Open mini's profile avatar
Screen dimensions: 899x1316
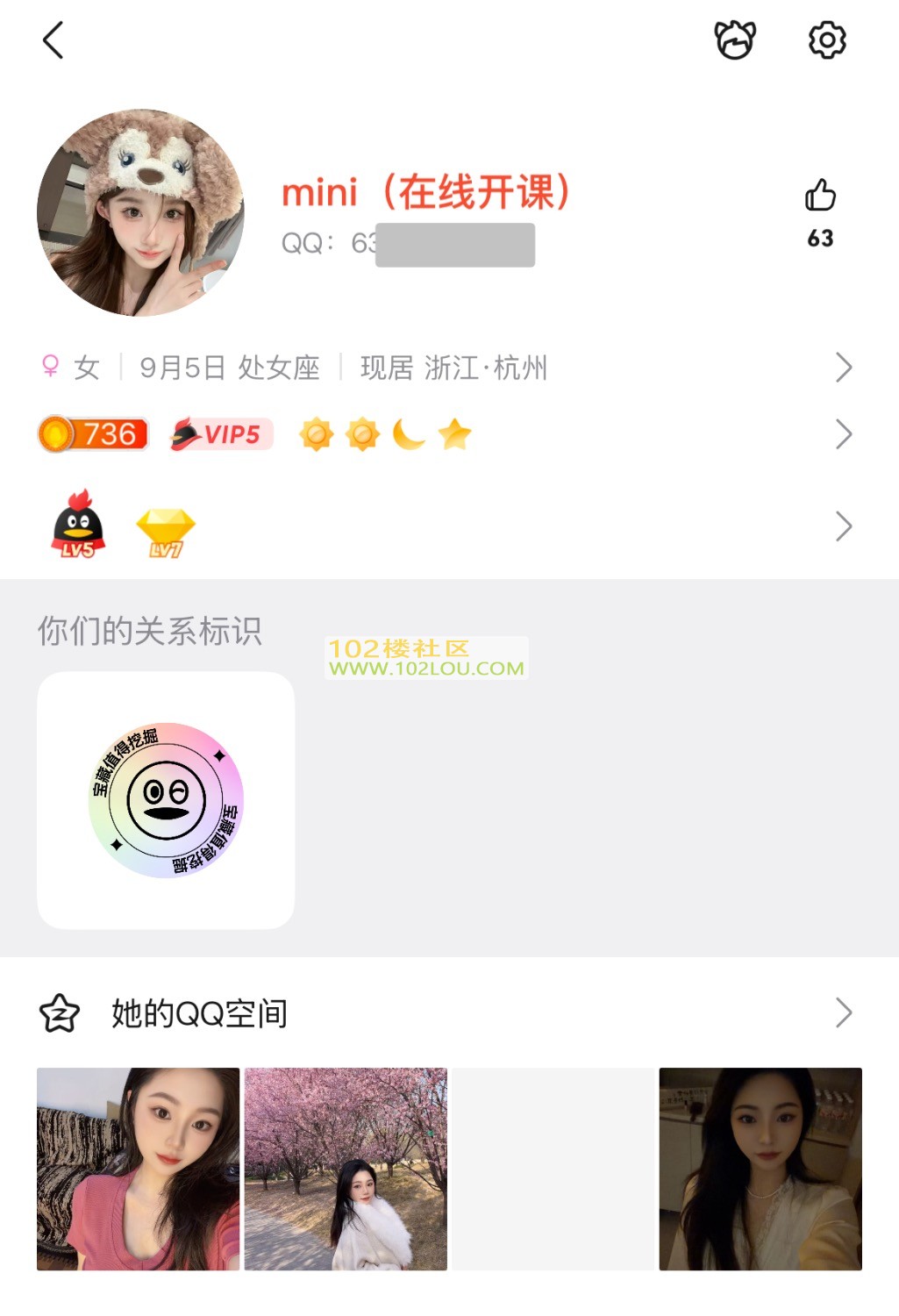(140, 212)
